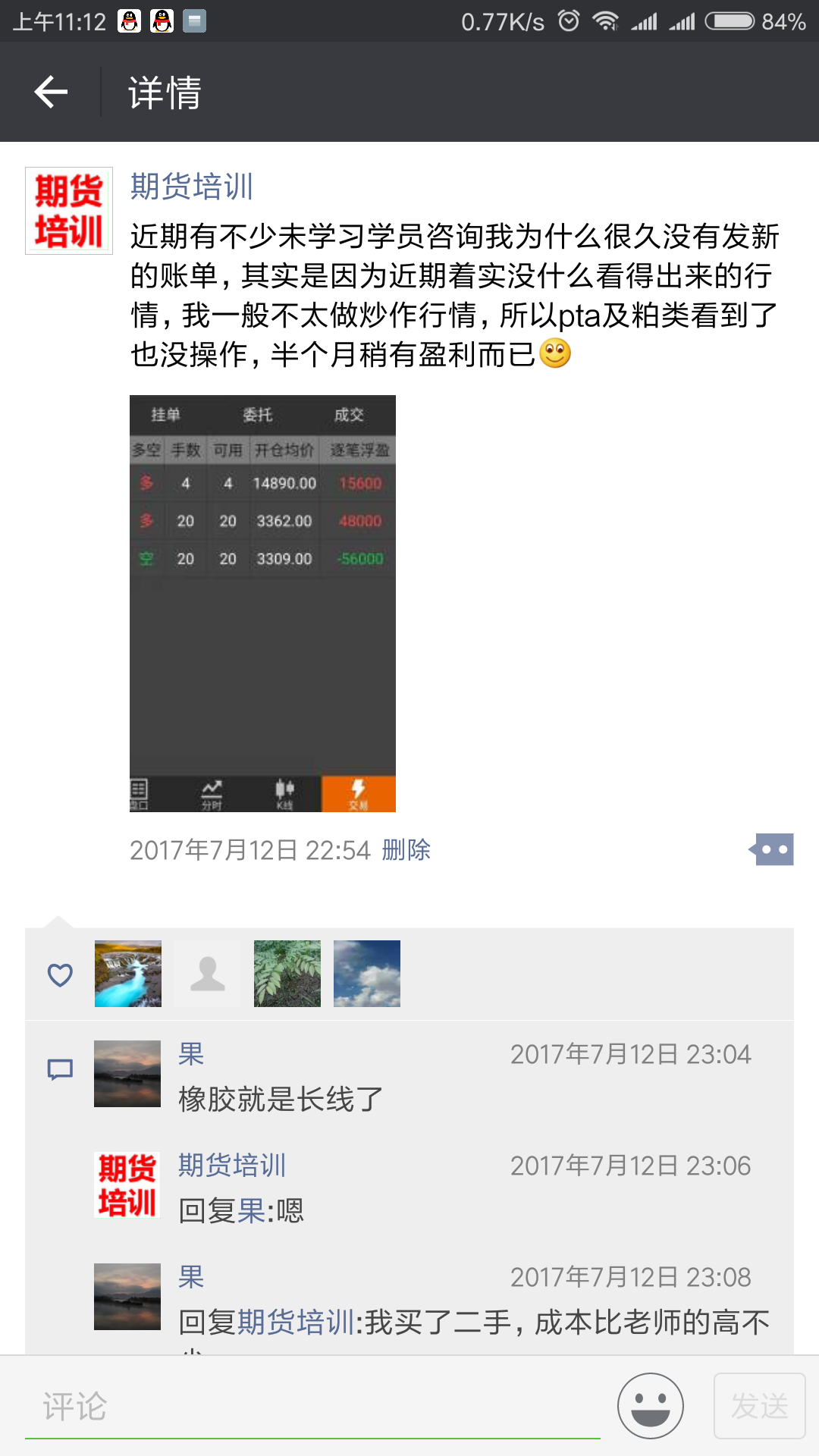This screenshot has width=819, height=1456.
Task: Open the 期货培训 avatar on the post
Action: click(69, 211)
